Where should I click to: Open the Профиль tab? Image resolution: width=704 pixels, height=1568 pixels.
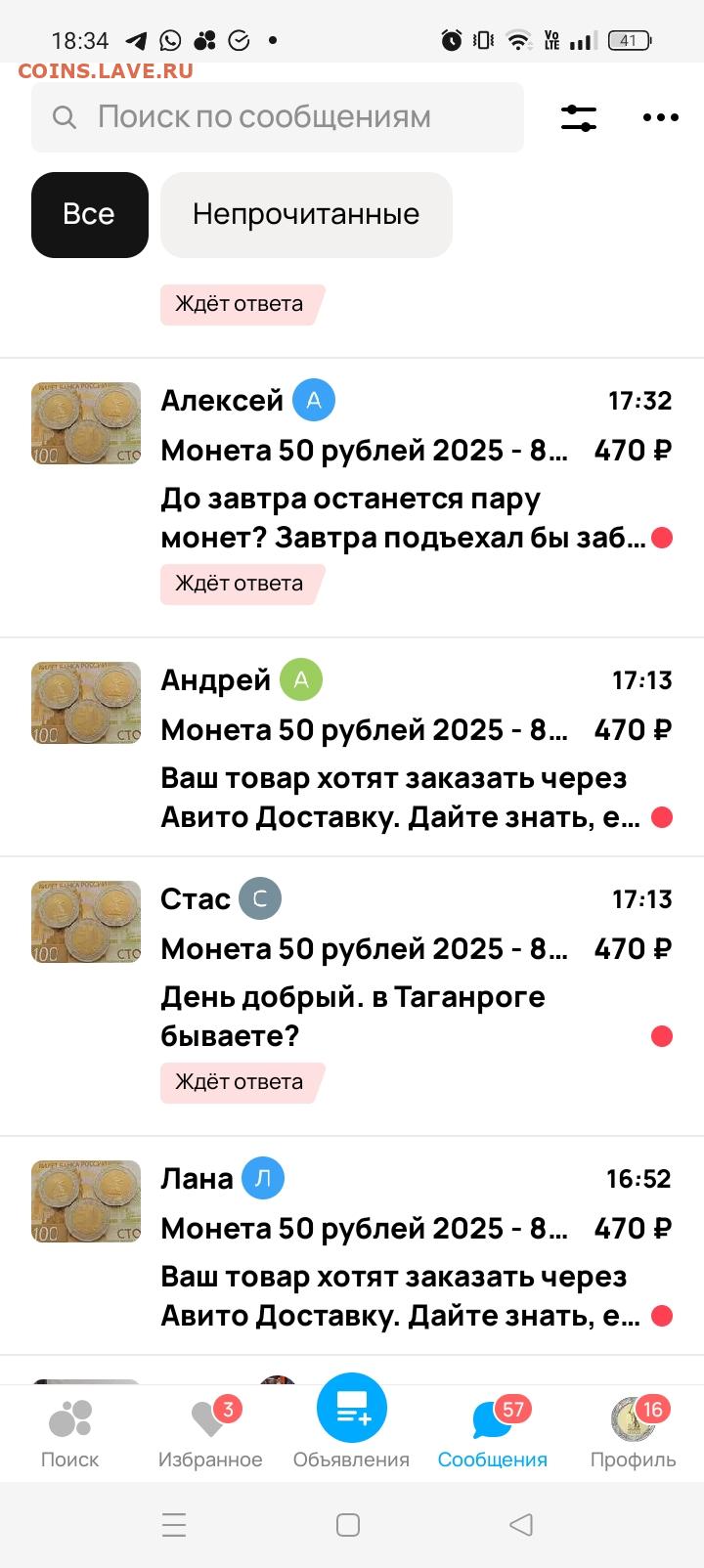[x=633, y=1434]
